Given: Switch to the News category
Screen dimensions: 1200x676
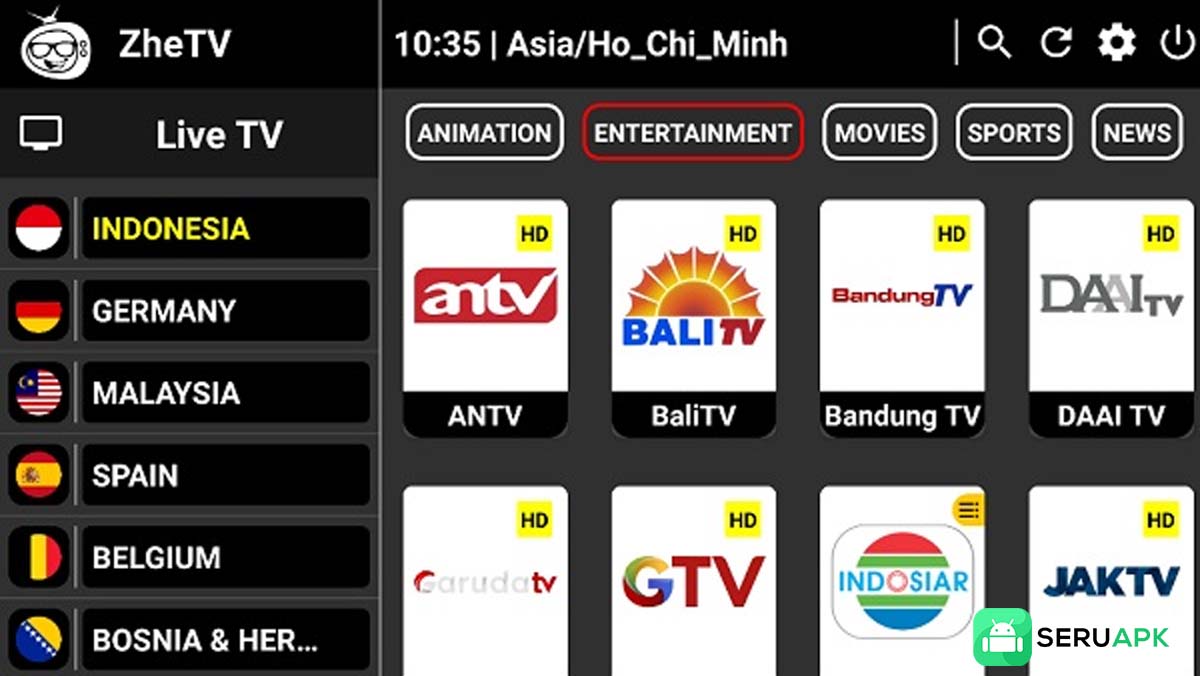Looking at the screenshot, I should point(1136,133).
